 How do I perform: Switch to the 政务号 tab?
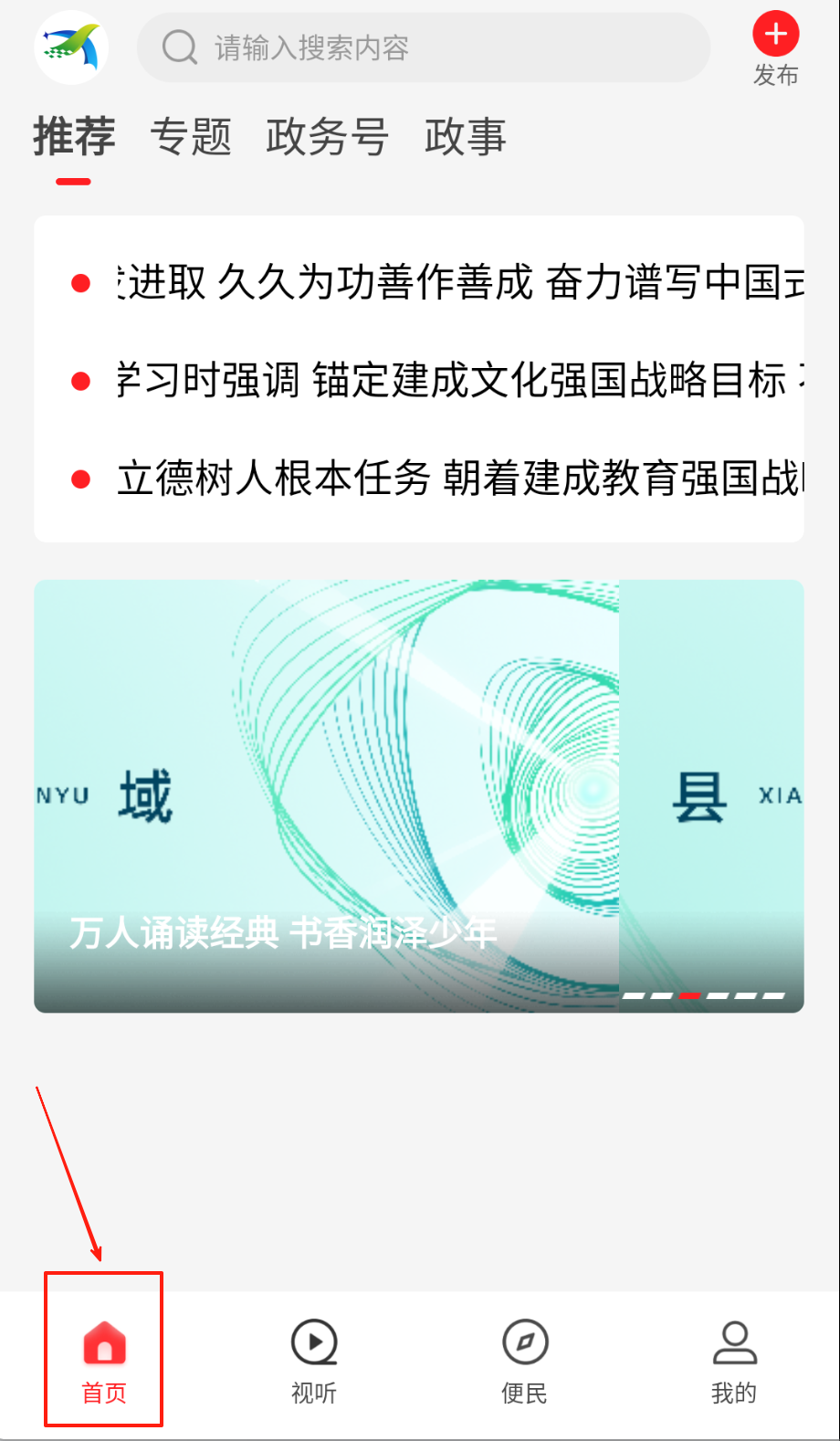point(328,137)
